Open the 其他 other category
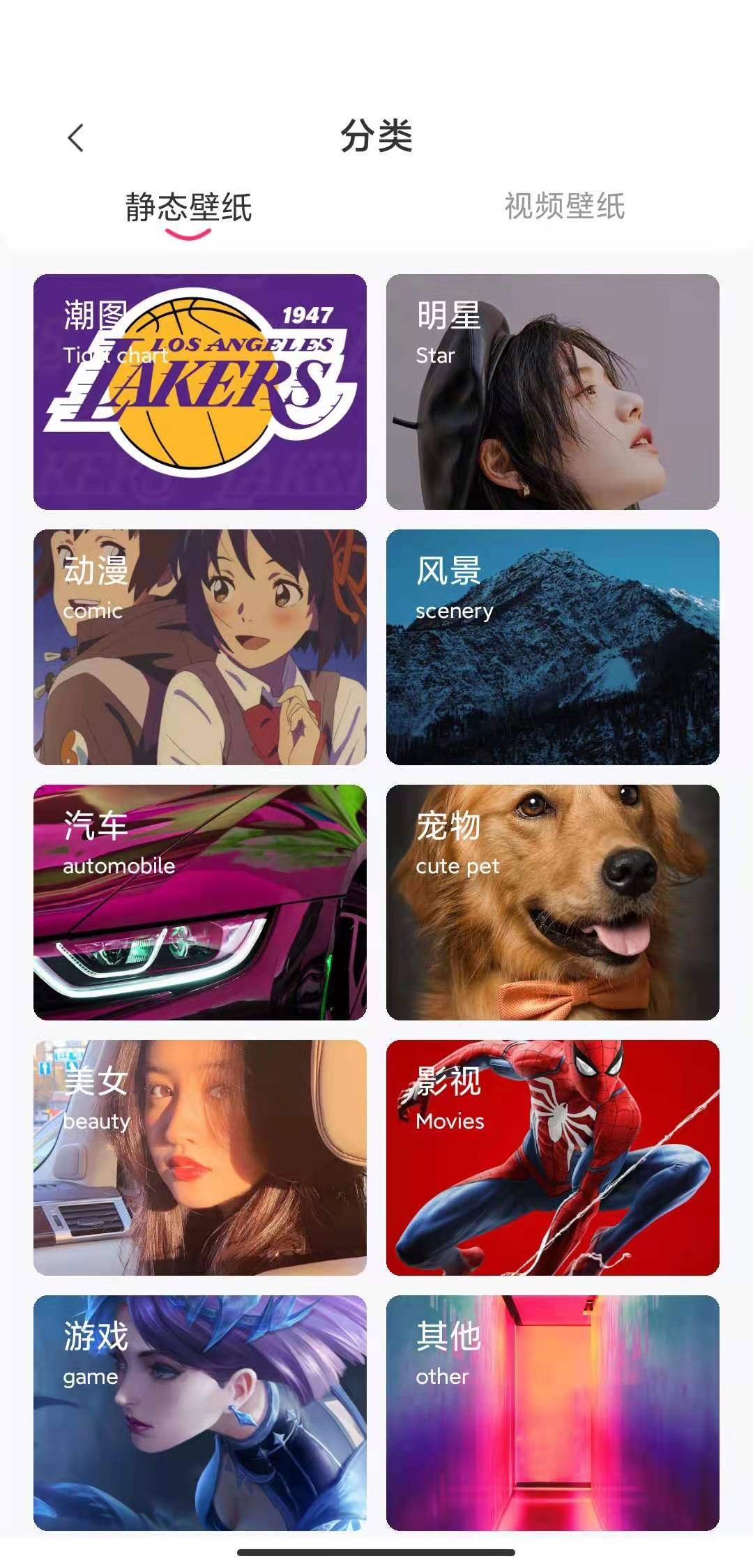Viewport: 753px width, 1568px height. point(551,1409)
